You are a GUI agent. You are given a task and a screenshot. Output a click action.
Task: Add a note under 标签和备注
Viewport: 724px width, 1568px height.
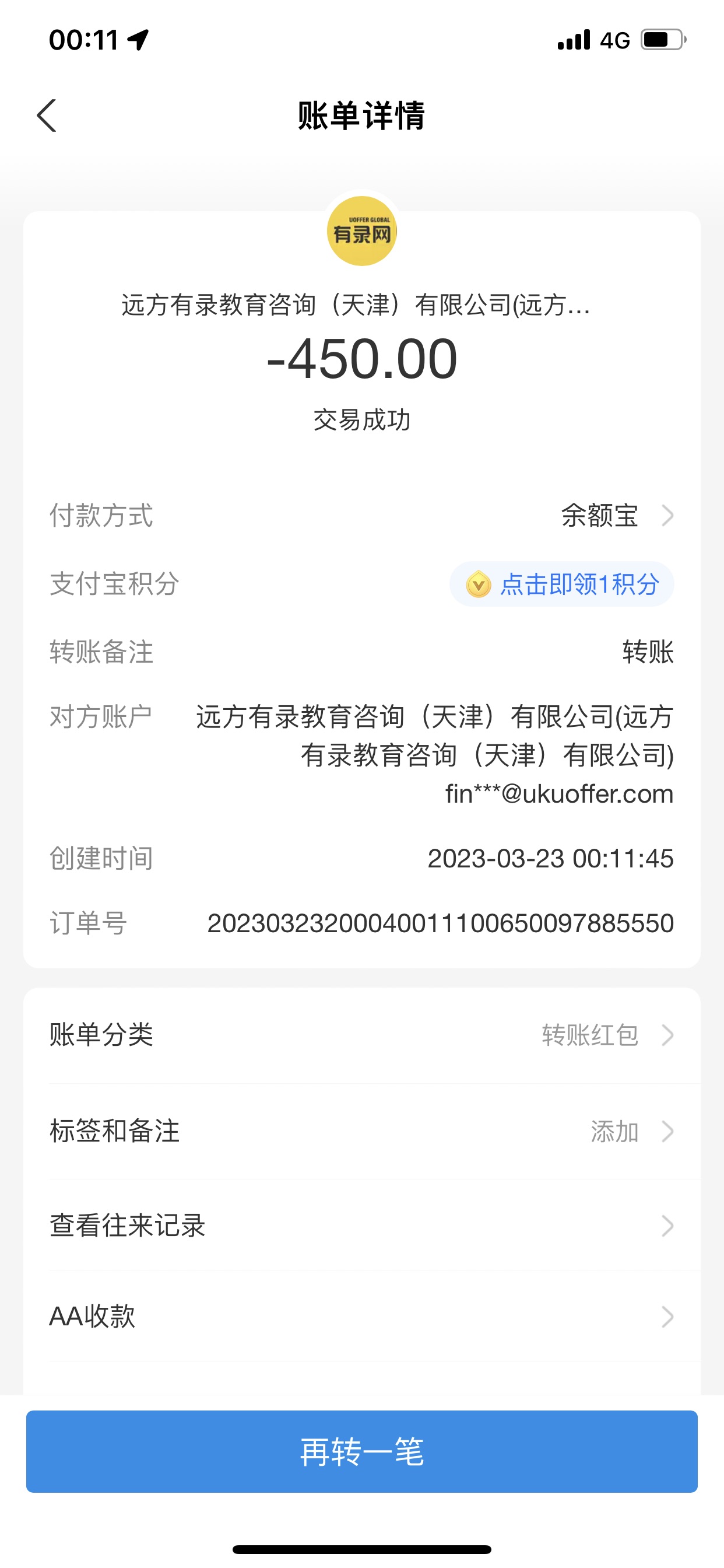361,1132
